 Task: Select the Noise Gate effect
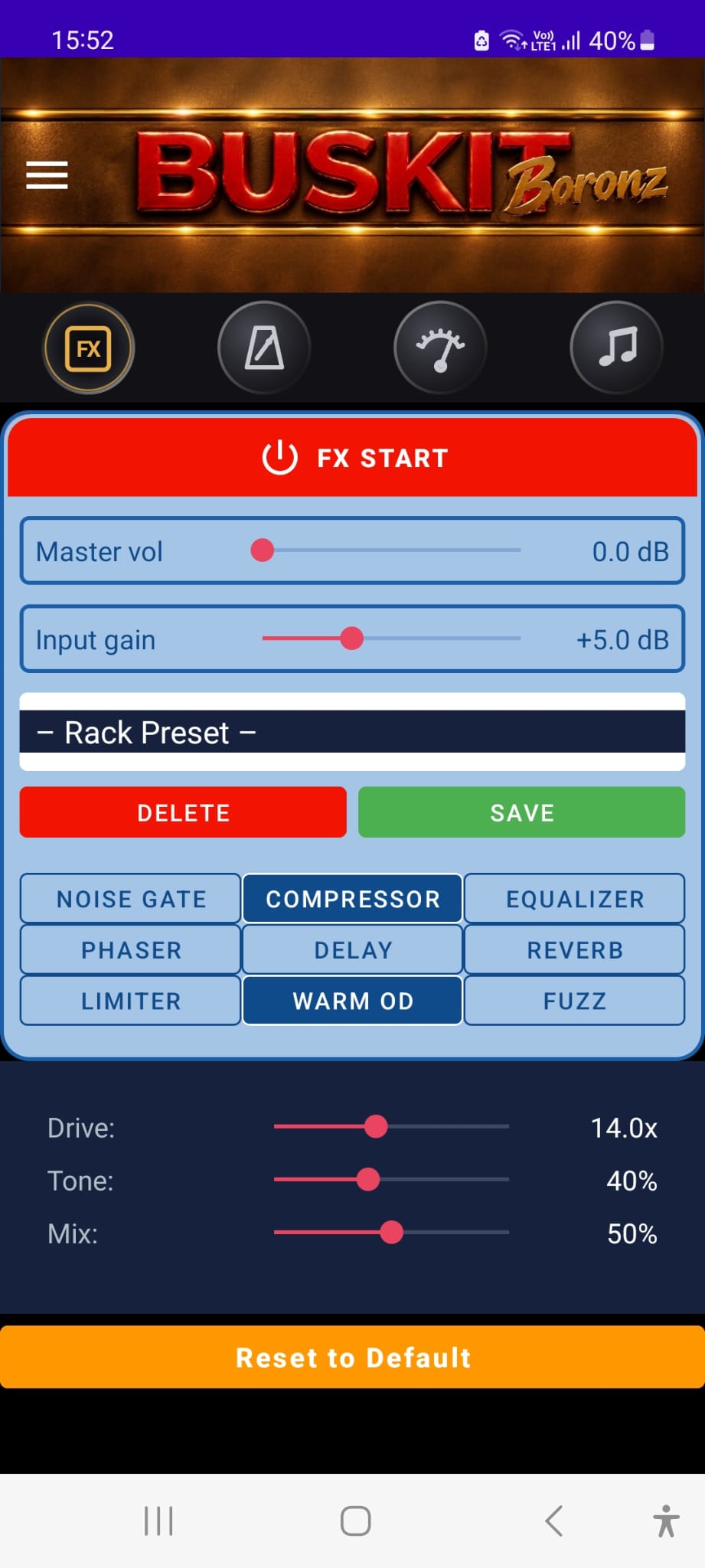tap(131, 899)
